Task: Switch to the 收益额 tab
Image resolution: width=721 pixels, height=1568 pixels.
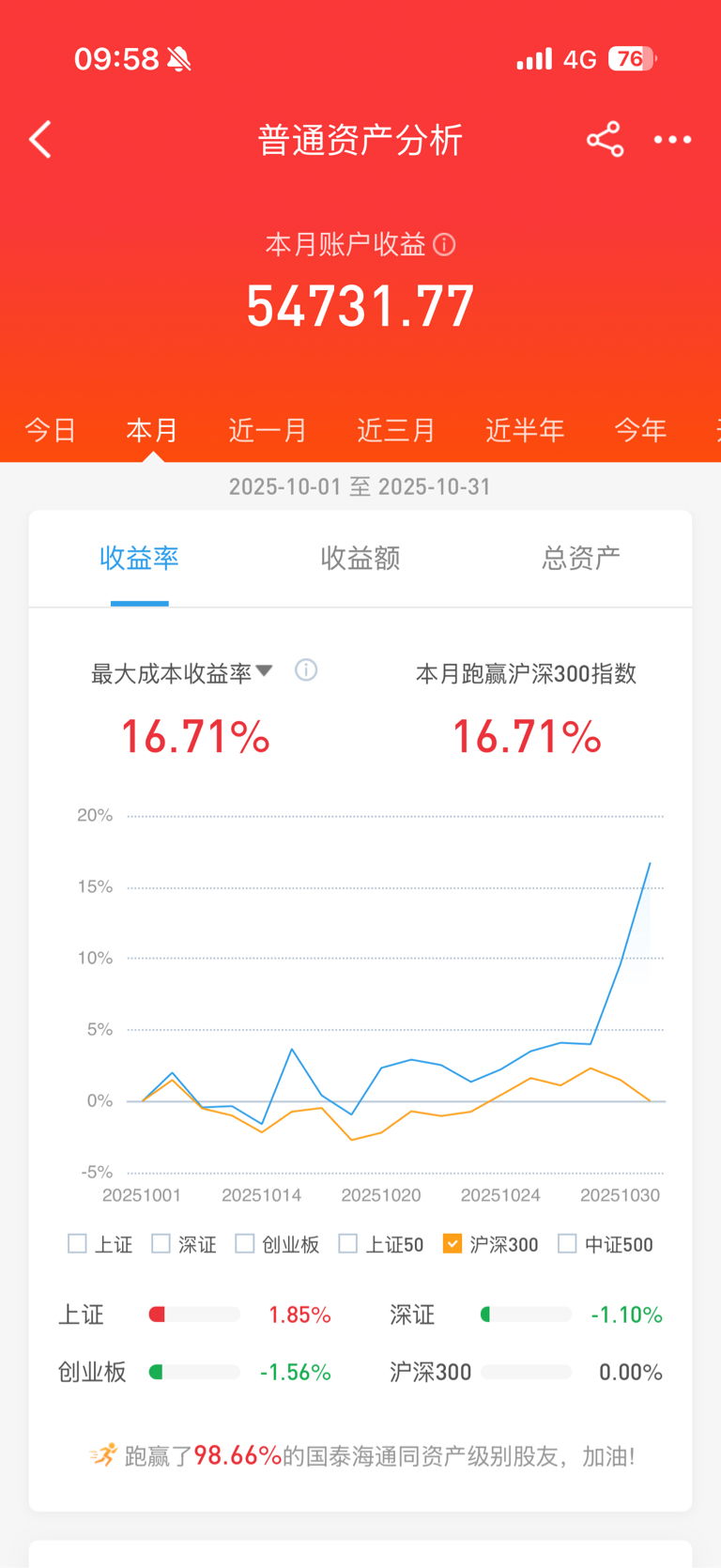Action: coord(360,558)
